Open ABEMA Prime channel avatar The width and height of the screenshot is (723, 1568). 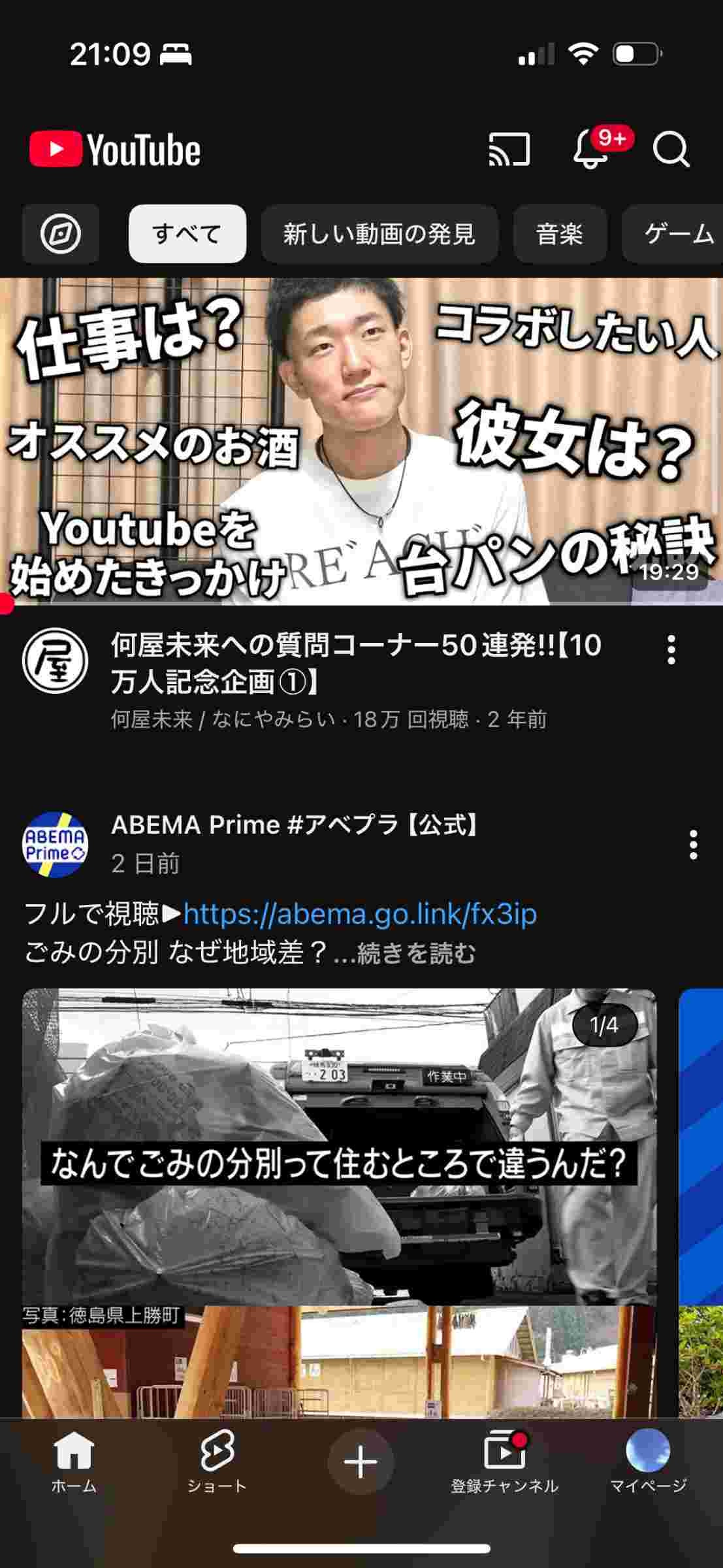[x=56, y=843]
